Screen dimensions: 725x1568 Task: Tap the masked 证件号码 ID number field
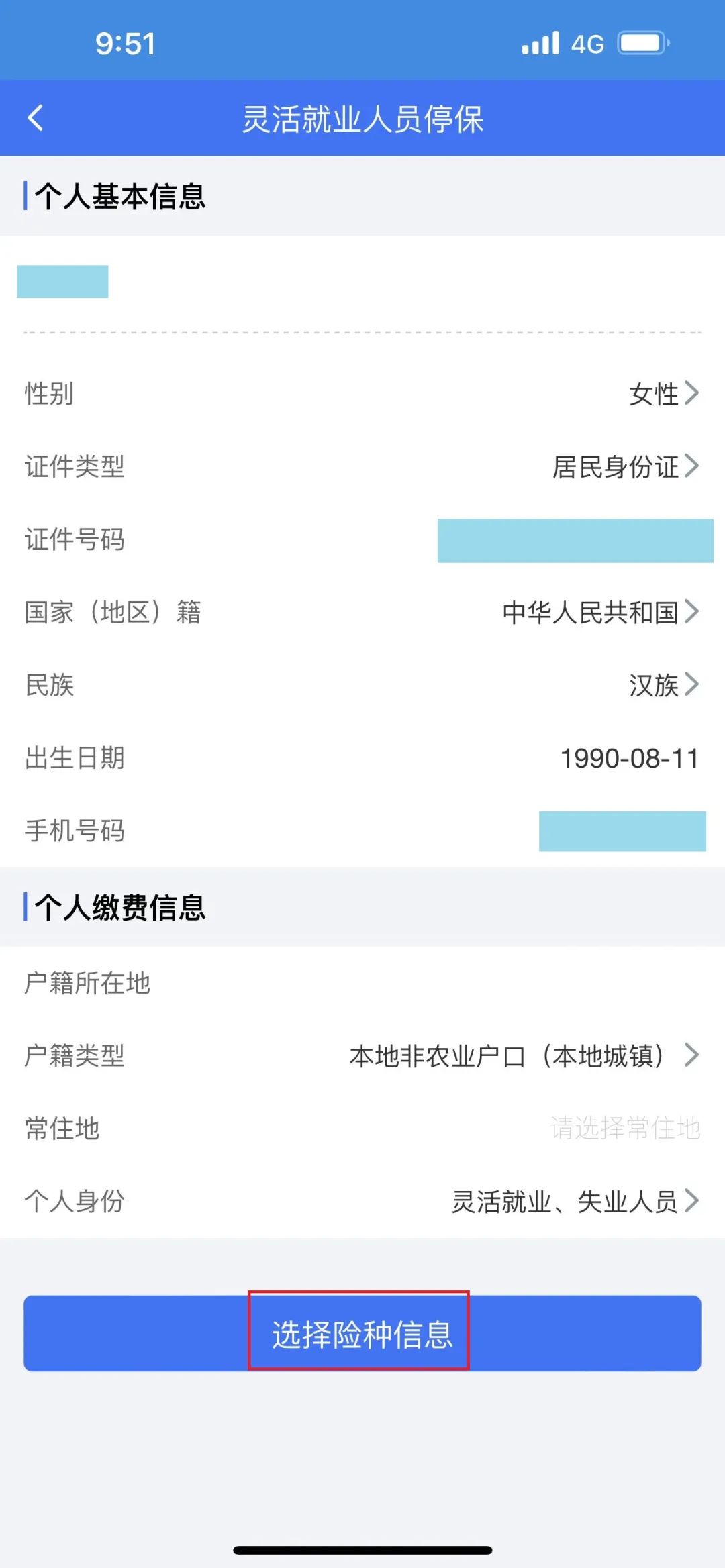[574, 541]
